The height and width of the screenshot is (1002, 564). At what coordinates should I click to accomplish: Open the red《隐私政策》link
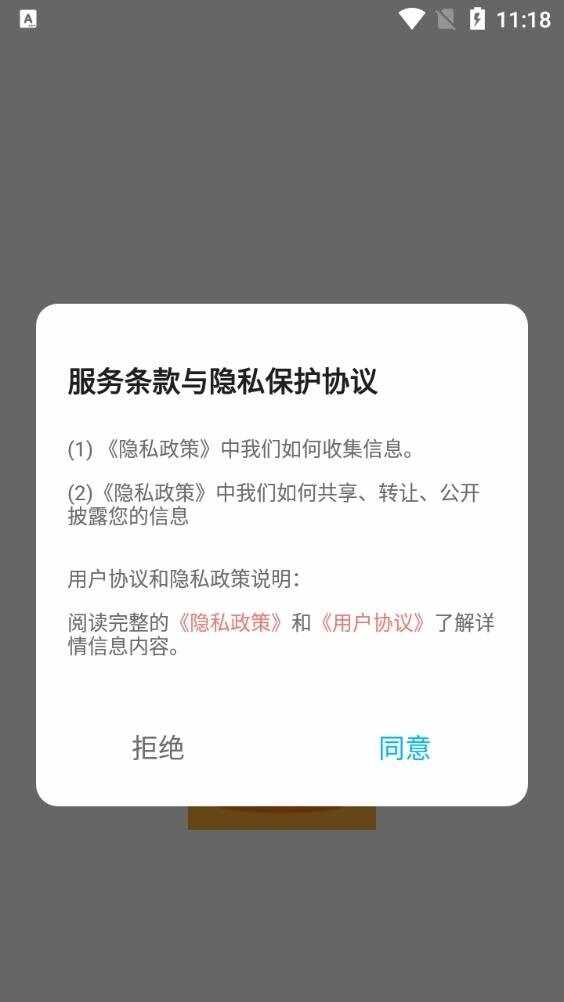click(229, 622)
